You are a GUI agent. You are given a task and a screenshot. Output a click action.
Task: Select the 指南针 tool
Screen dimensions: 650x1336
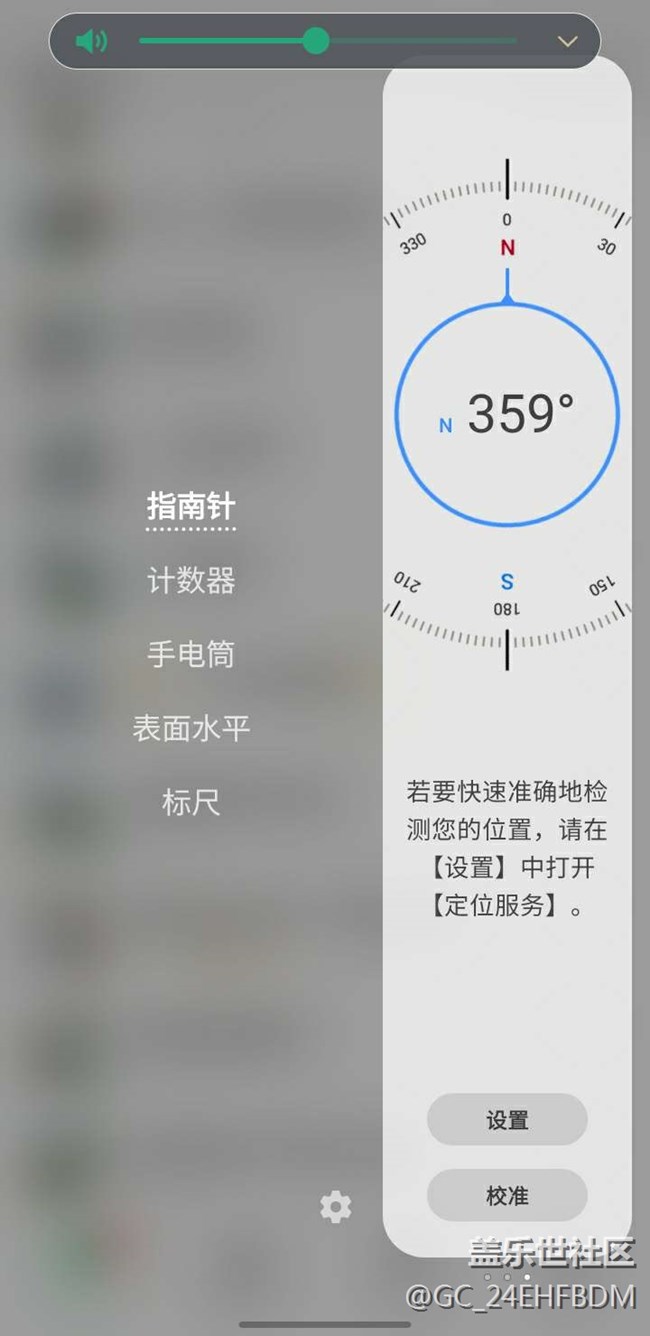191,506
